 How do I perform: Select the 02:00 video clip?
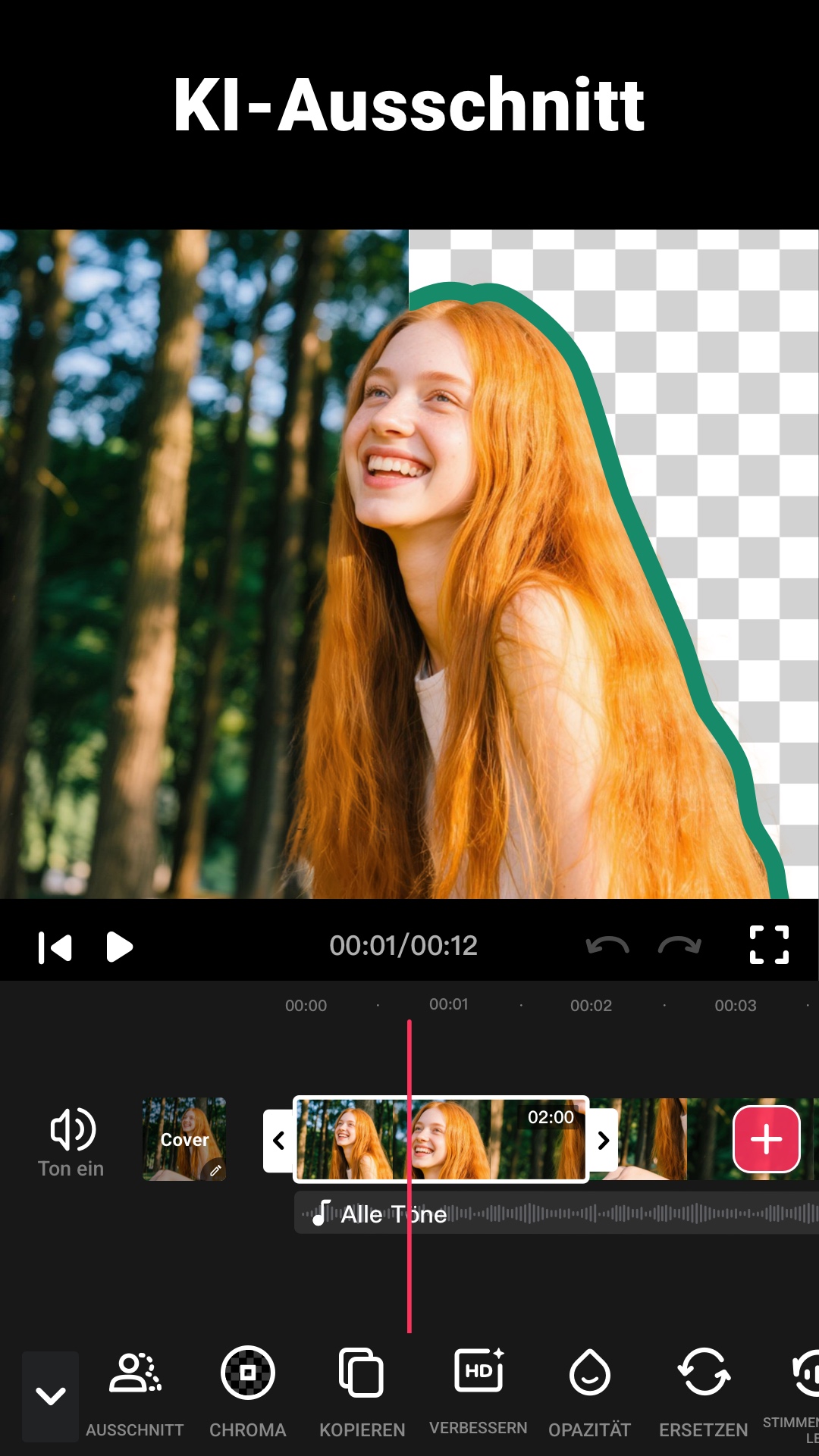coord(441,1139)
